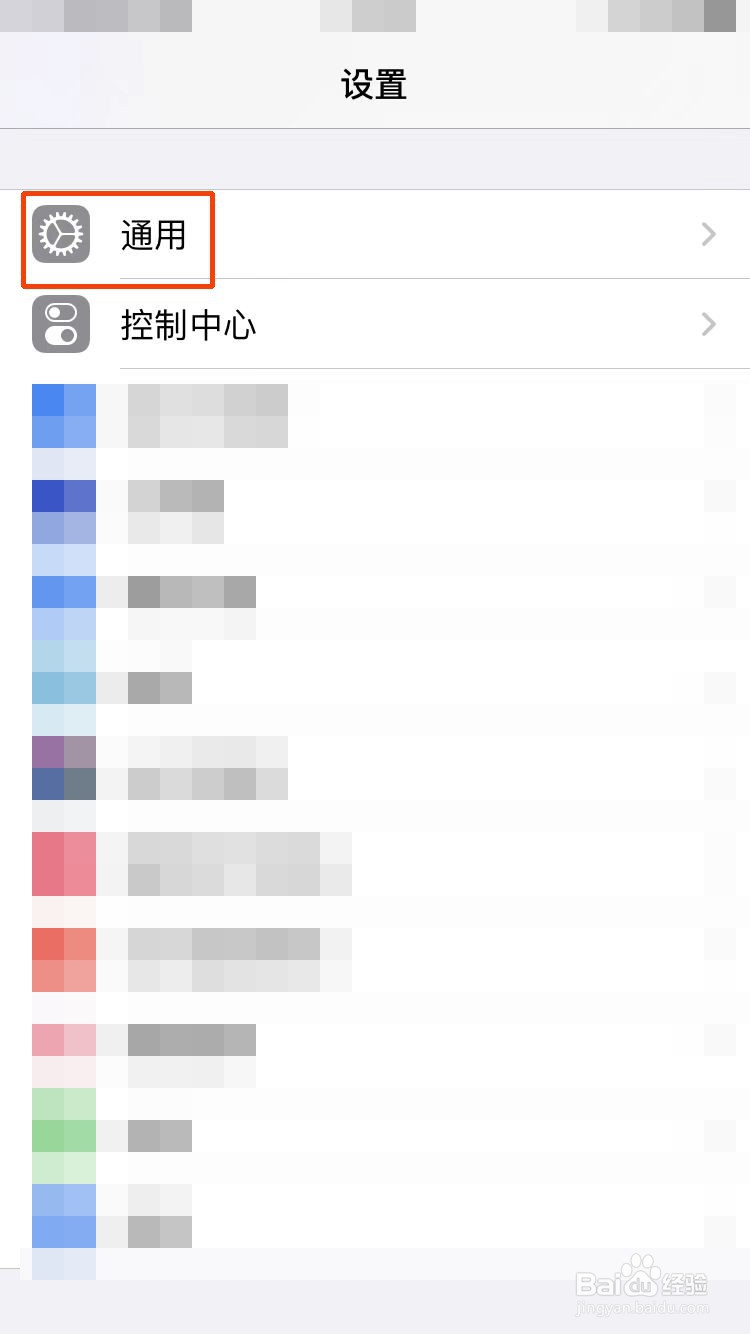Open 控制中心 using its right arrow

tap(708, 324)
